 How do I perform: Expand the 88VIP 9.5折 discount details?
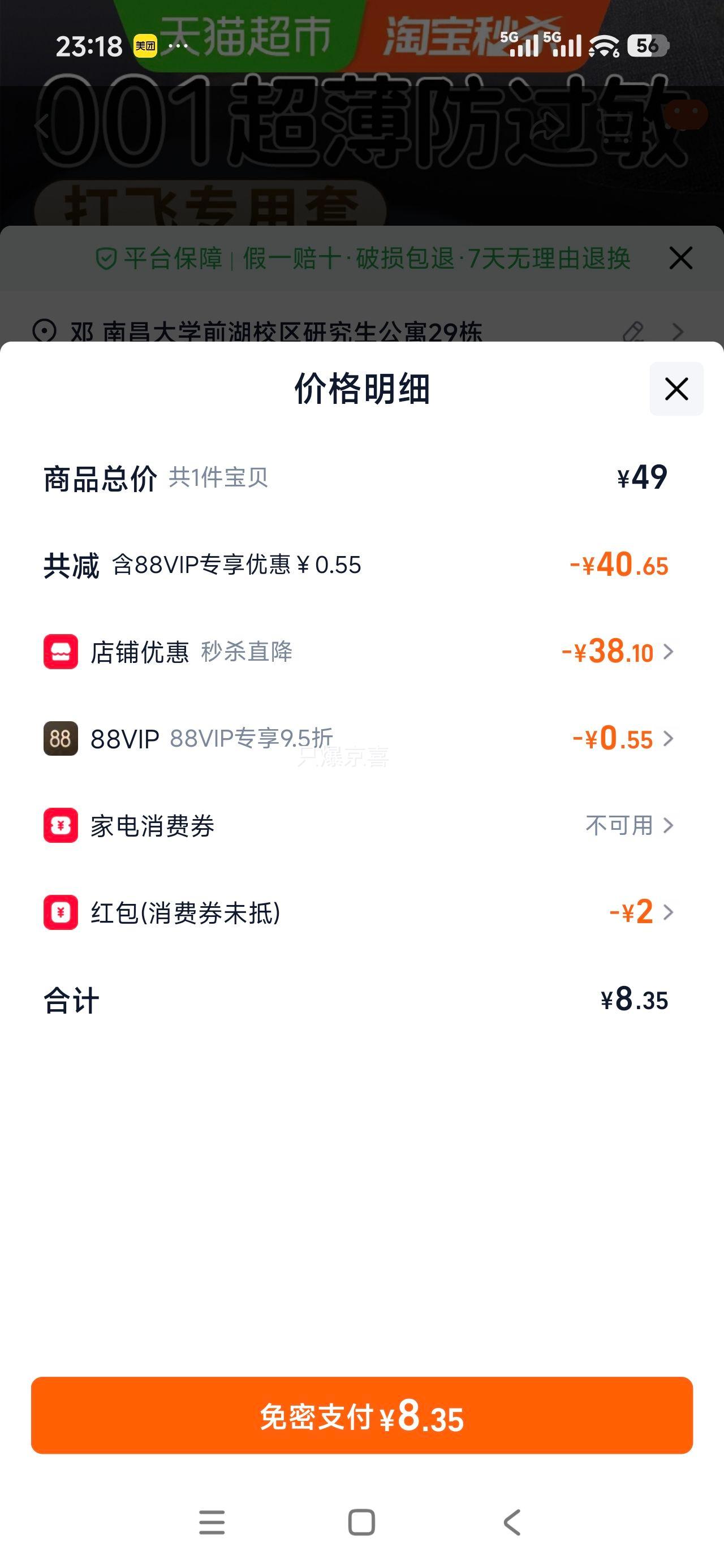tap(670, 739)
